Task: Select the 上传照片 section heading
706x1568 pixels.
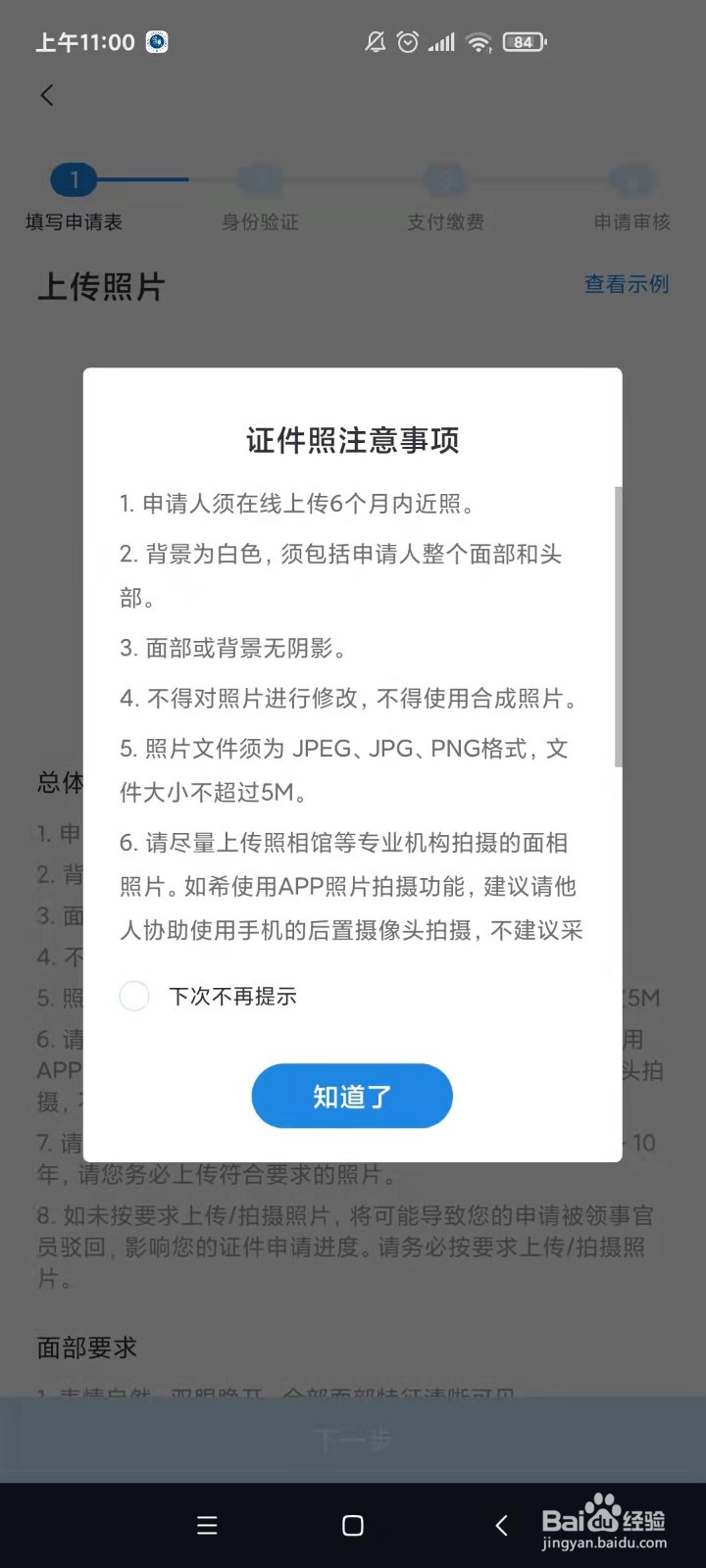Action: tap(101, 287)
